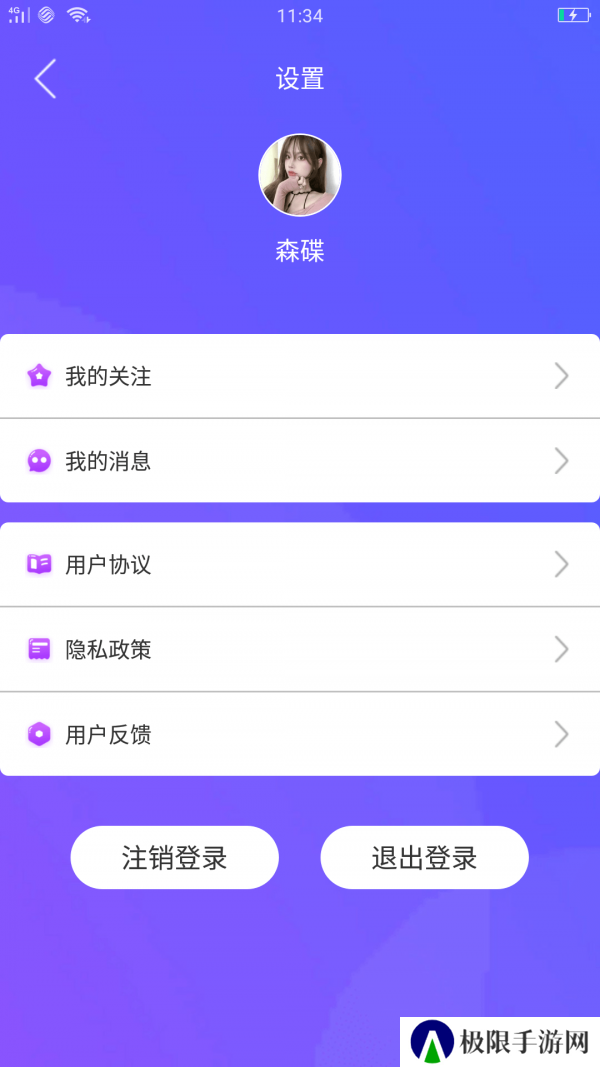Open 我的消息 messages

[x=300, y=461]
